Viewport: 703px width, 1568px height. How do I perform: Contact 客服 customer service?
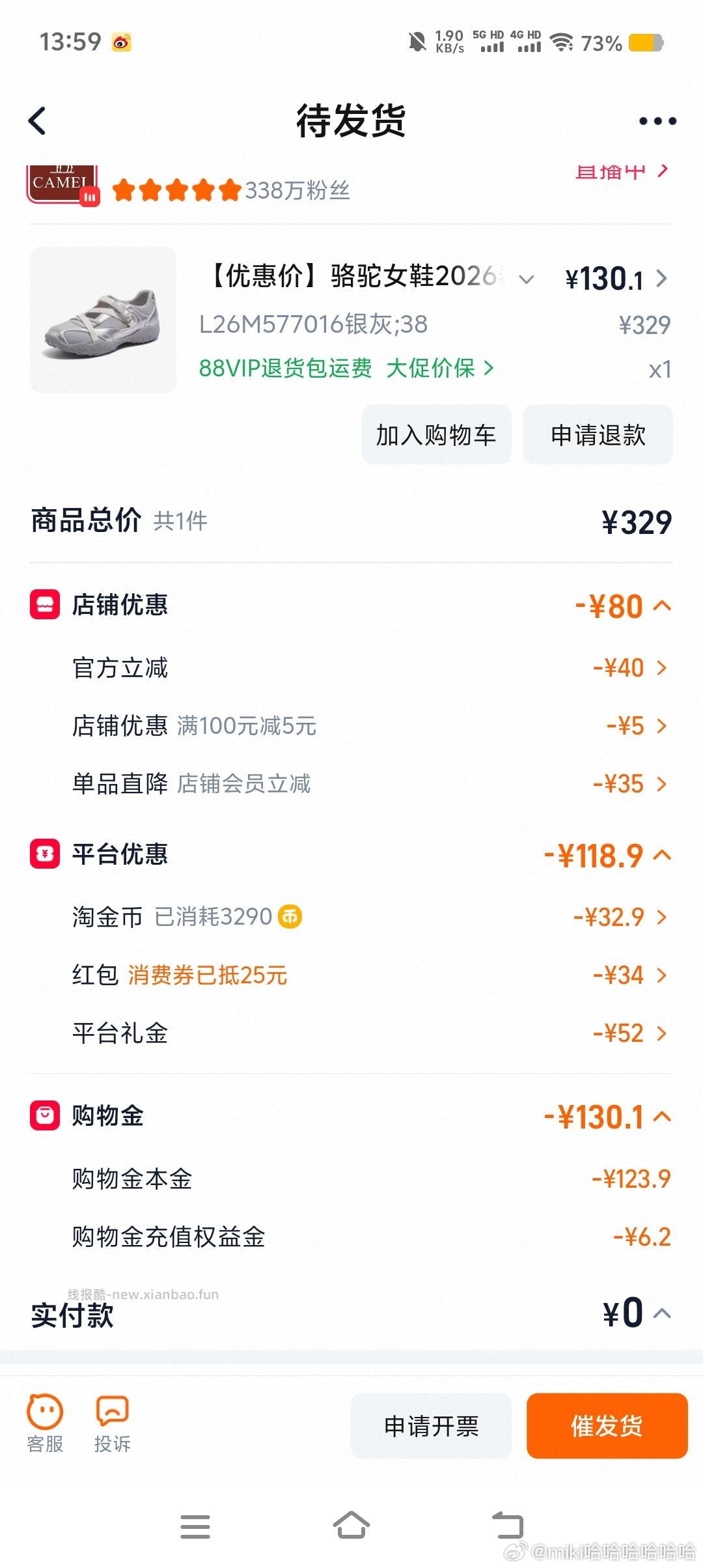[45, 1424]
